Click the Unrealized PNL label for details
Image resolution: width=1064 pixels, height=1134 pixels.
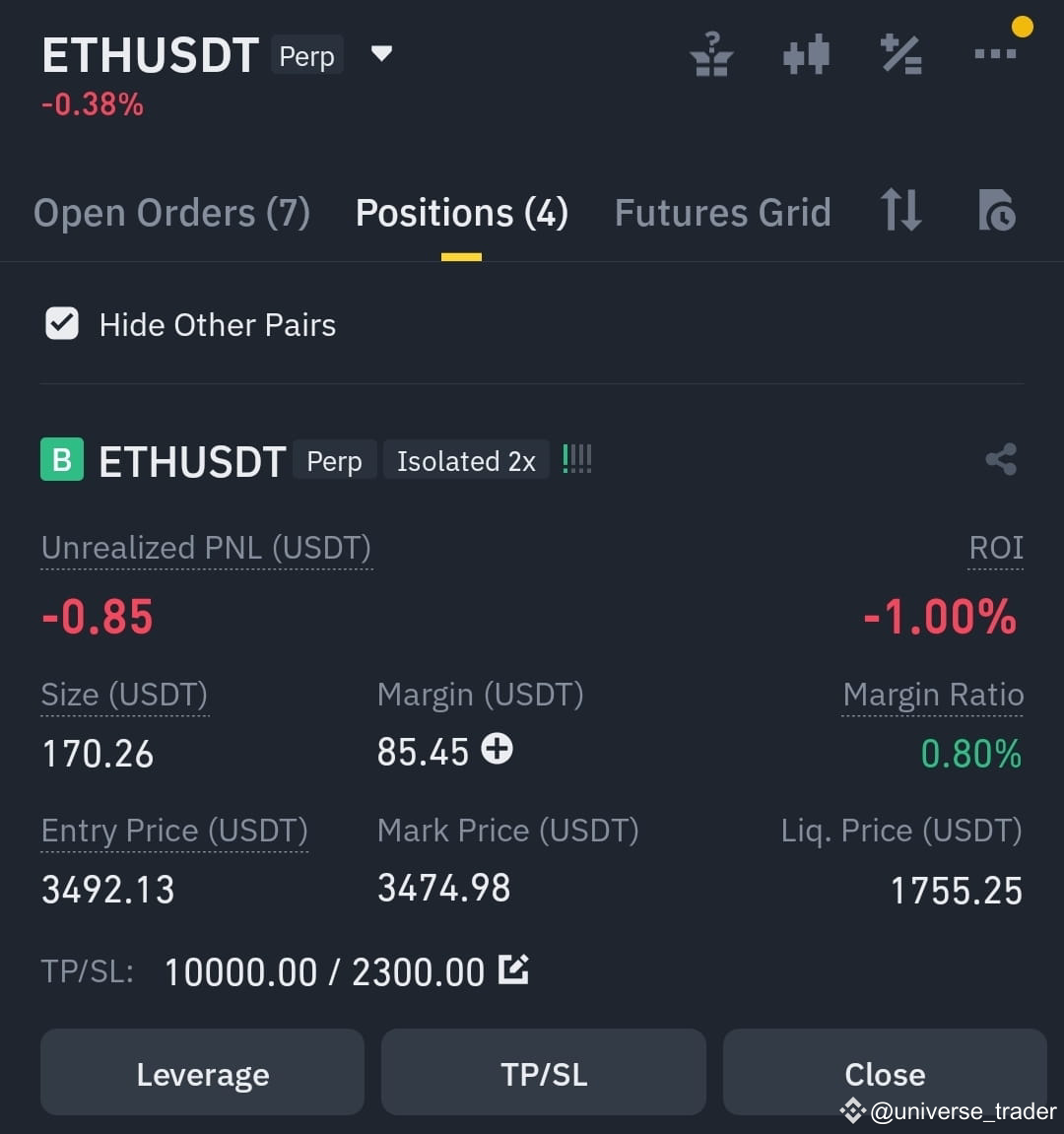pyautogui.click(x=206, y=549)
